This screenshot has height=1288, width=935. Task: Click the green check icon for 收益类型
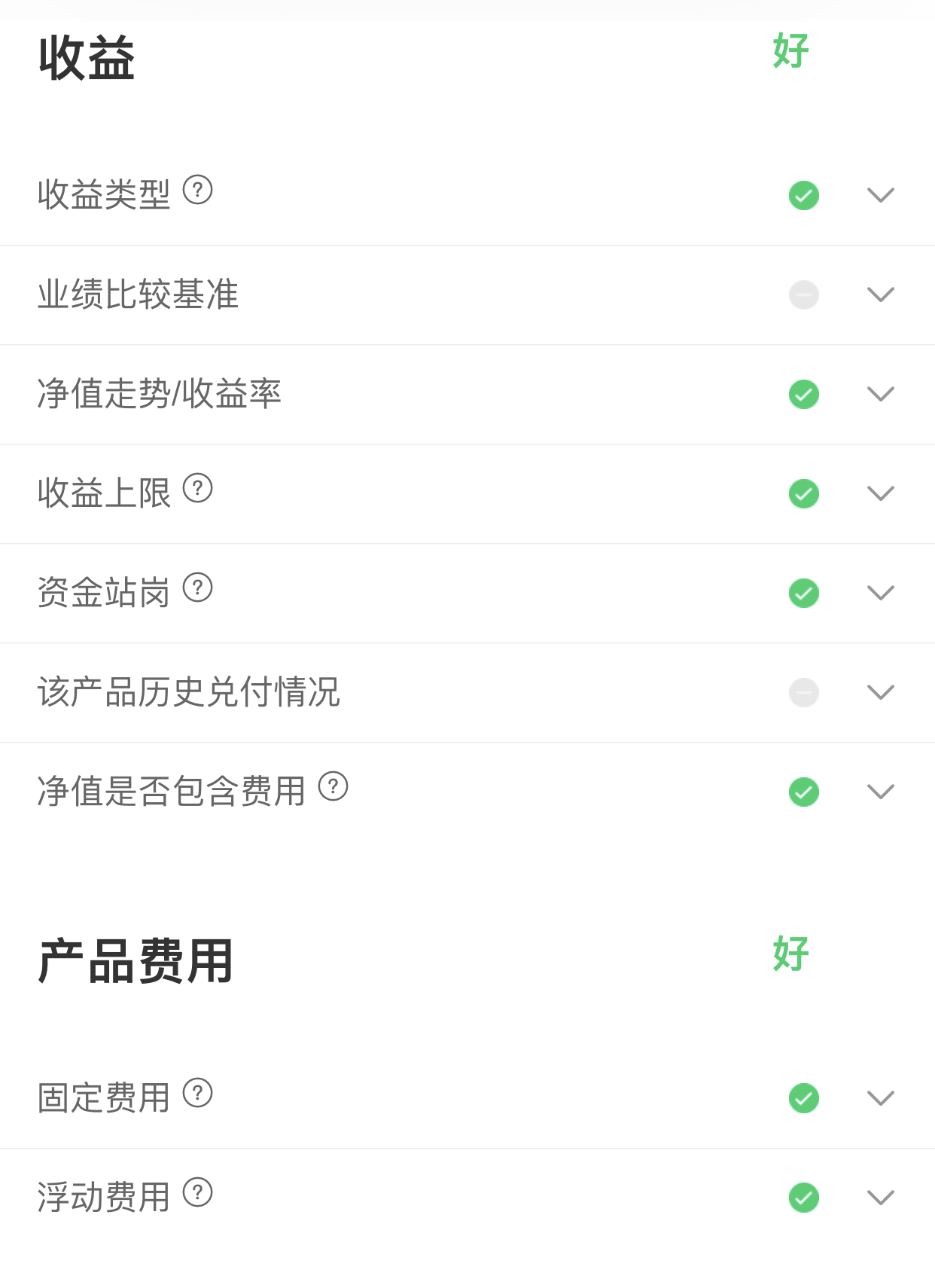point(803,194)
